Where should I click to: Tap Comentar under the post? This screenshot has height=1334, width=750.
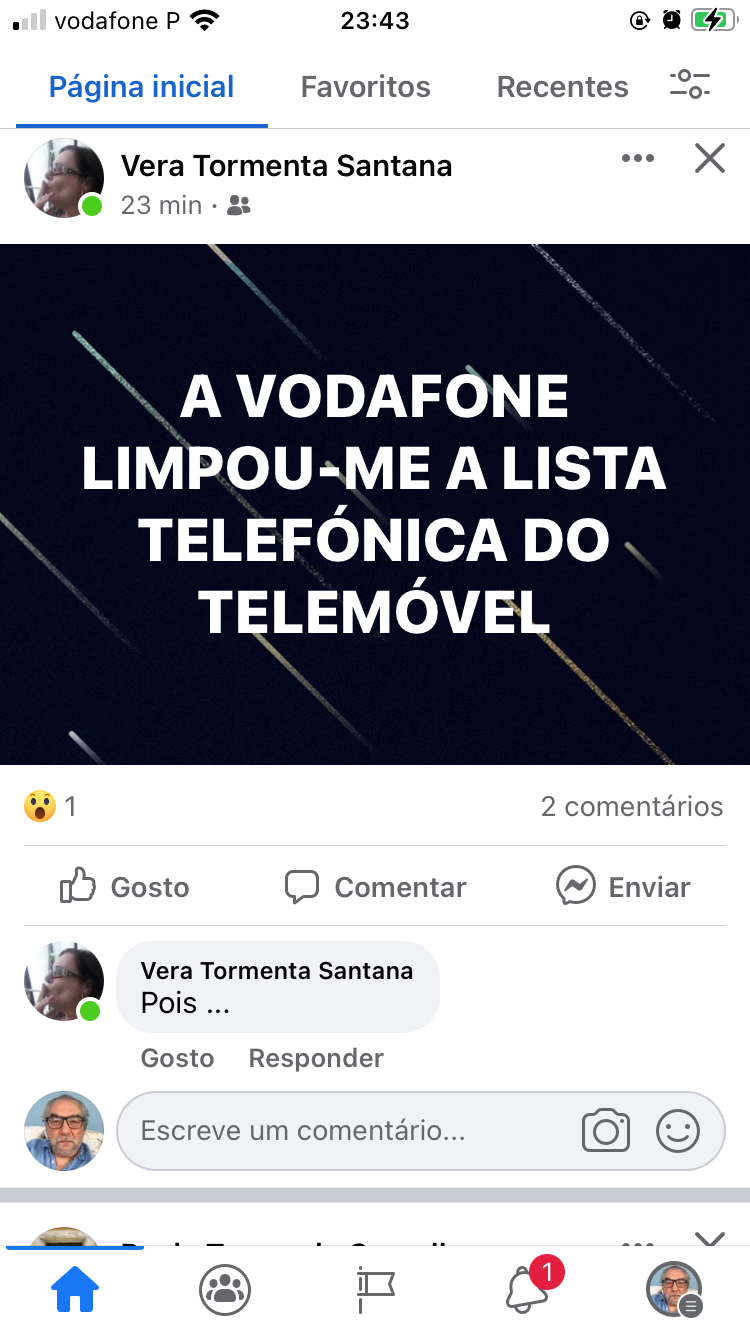point(376,886)
